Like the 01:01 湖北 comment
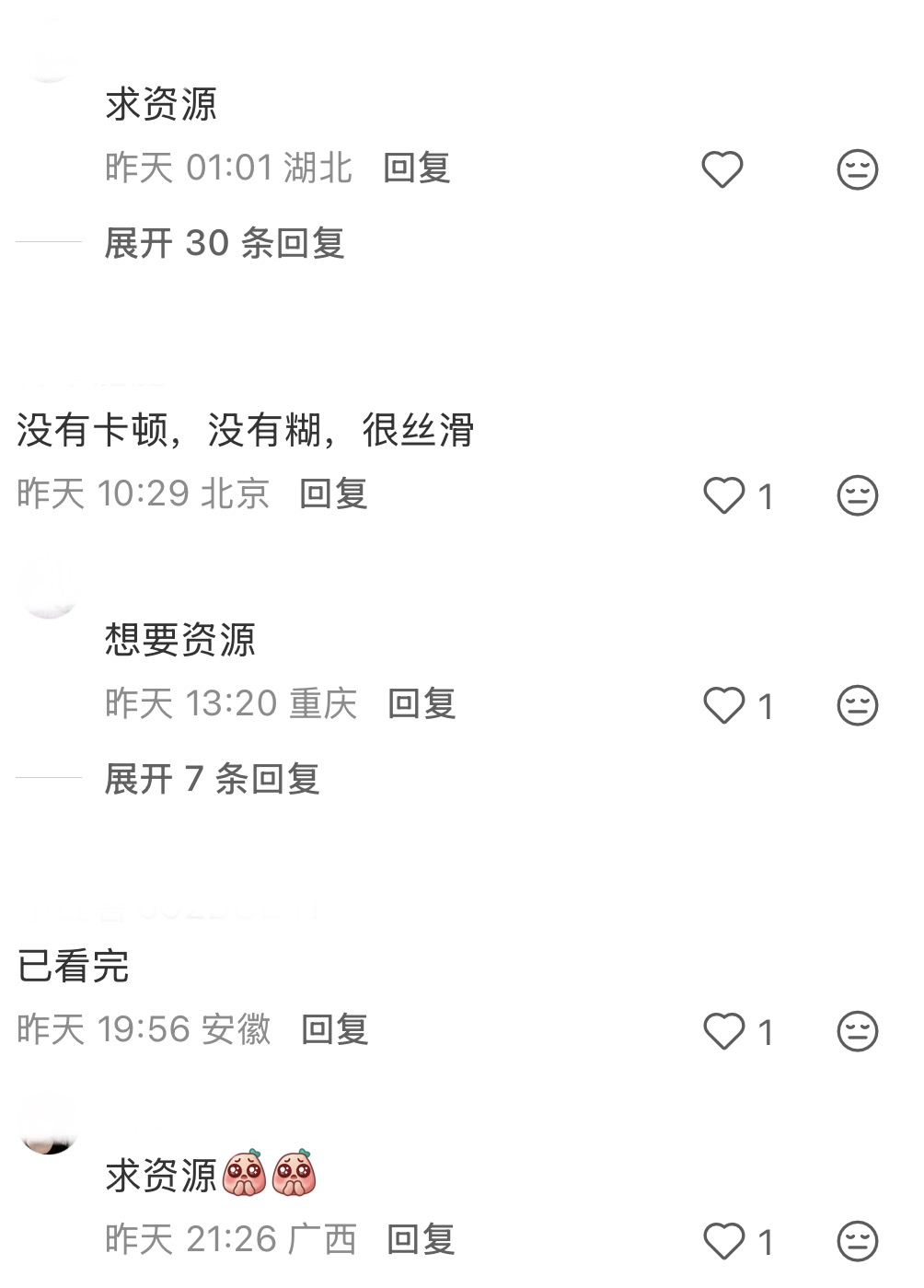Image resolution: width=924 pixels, height=1288 pixels. [722, 169]
